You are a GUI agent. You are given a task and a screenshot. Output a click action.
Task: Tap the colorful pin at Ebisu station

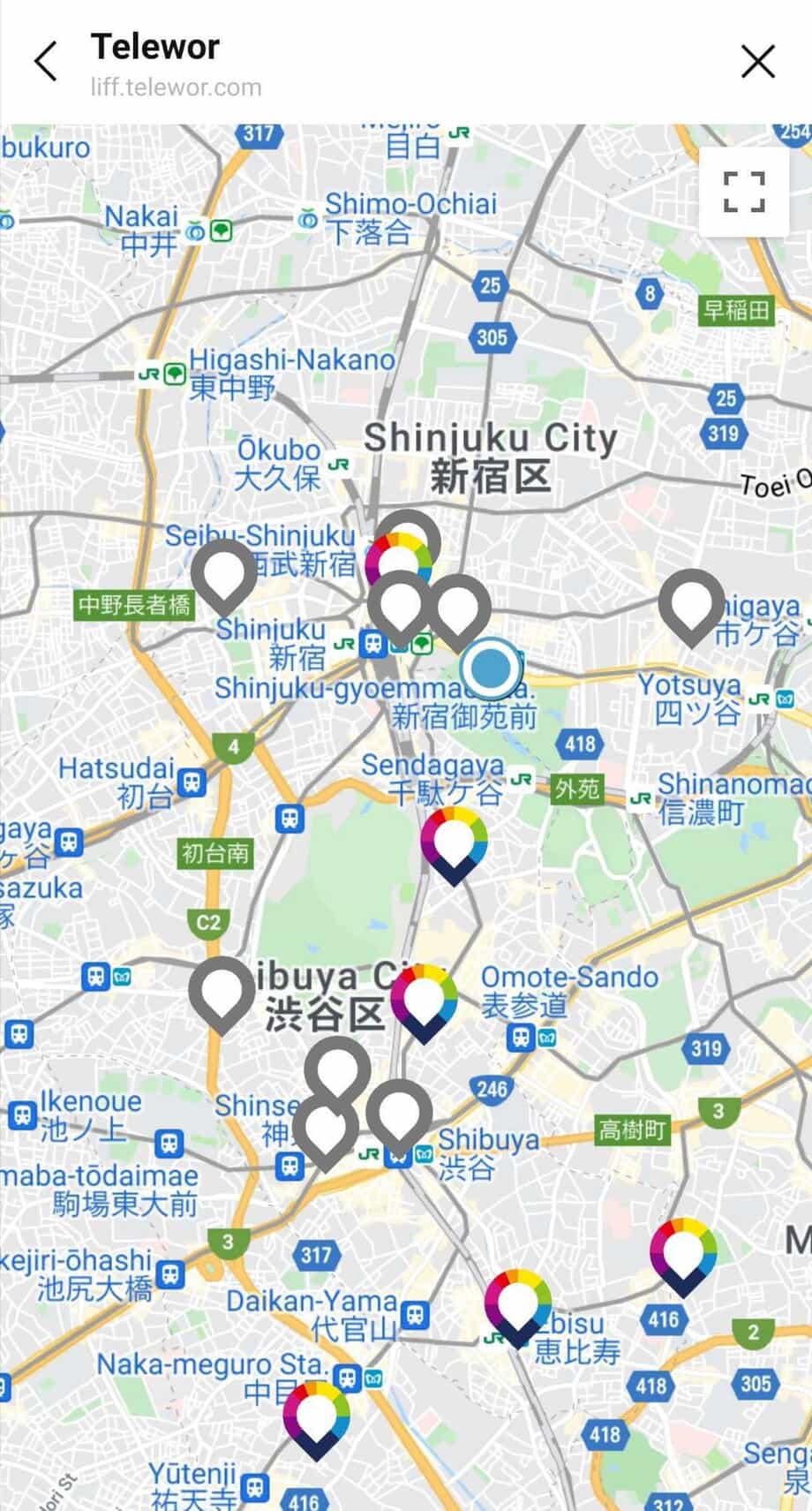(517, 1303)
